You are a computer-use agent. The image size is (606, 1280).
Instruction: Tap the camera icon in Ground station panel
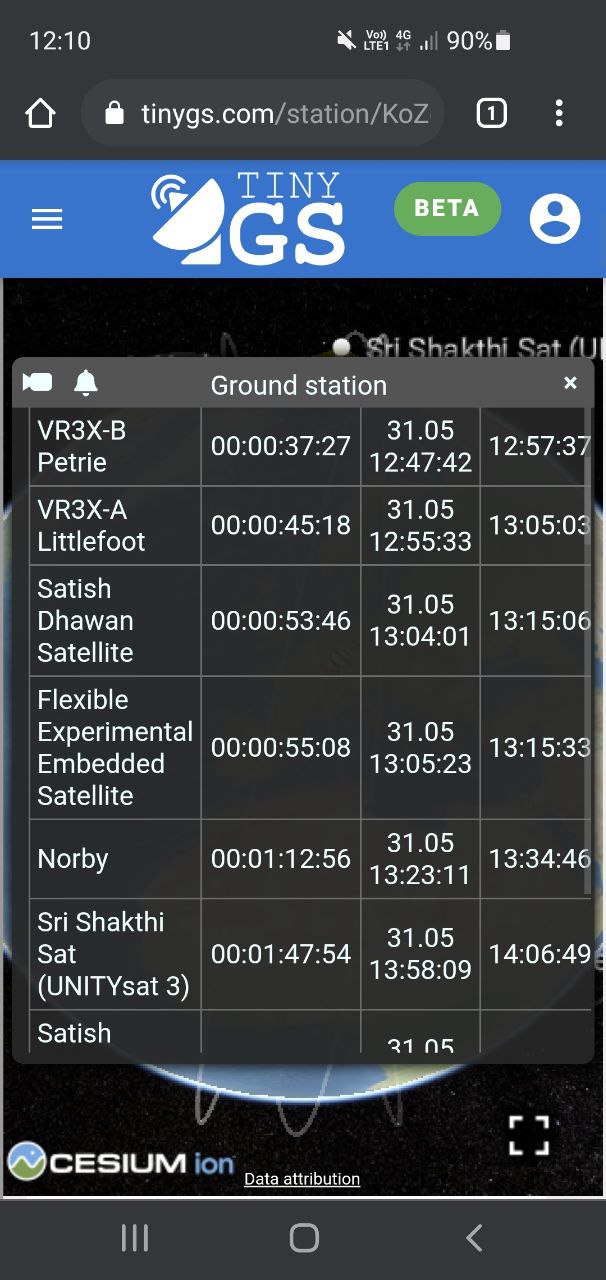[x=38, y=383]
